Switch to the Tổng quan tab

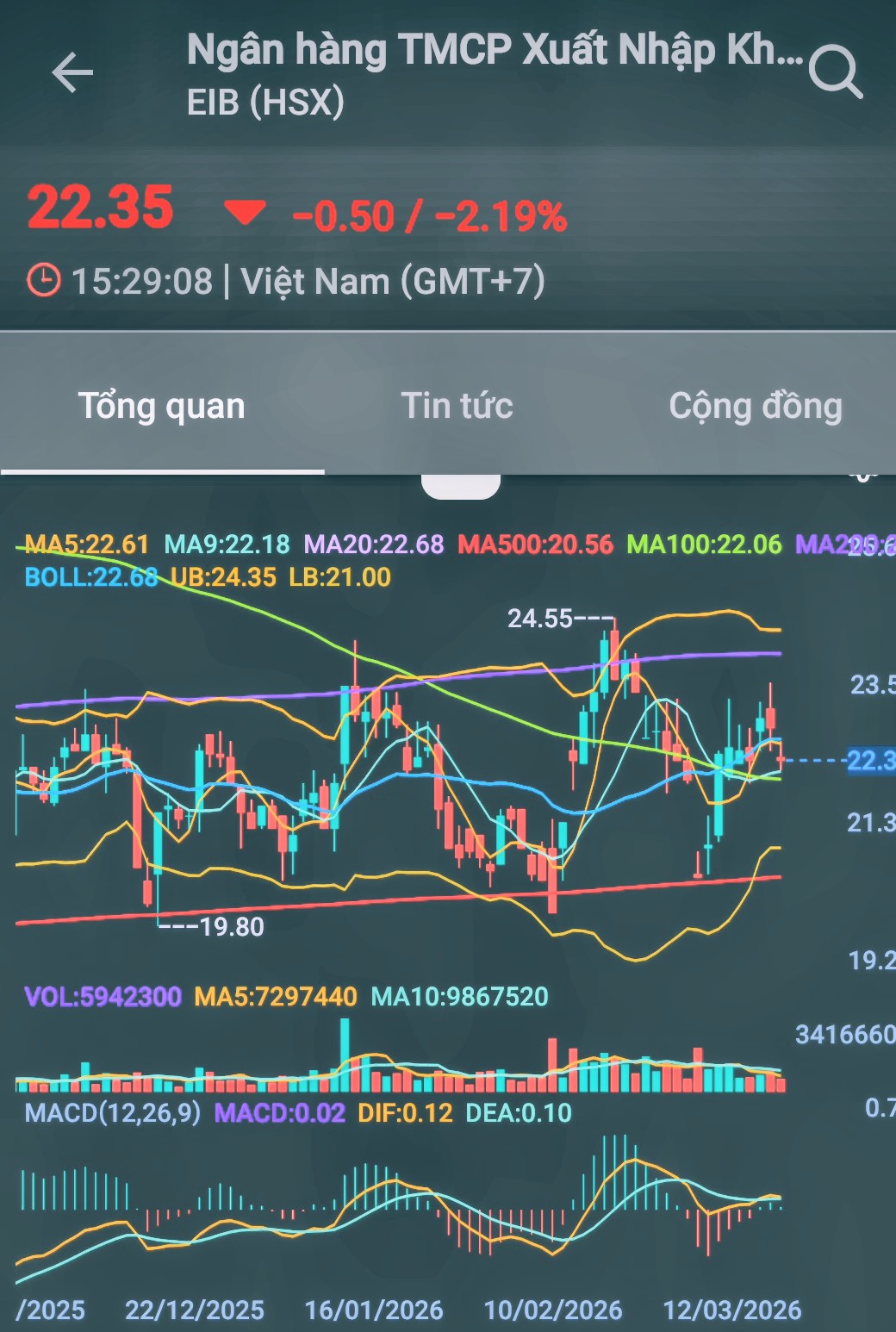pyautogui.click(x=162, y=406)
